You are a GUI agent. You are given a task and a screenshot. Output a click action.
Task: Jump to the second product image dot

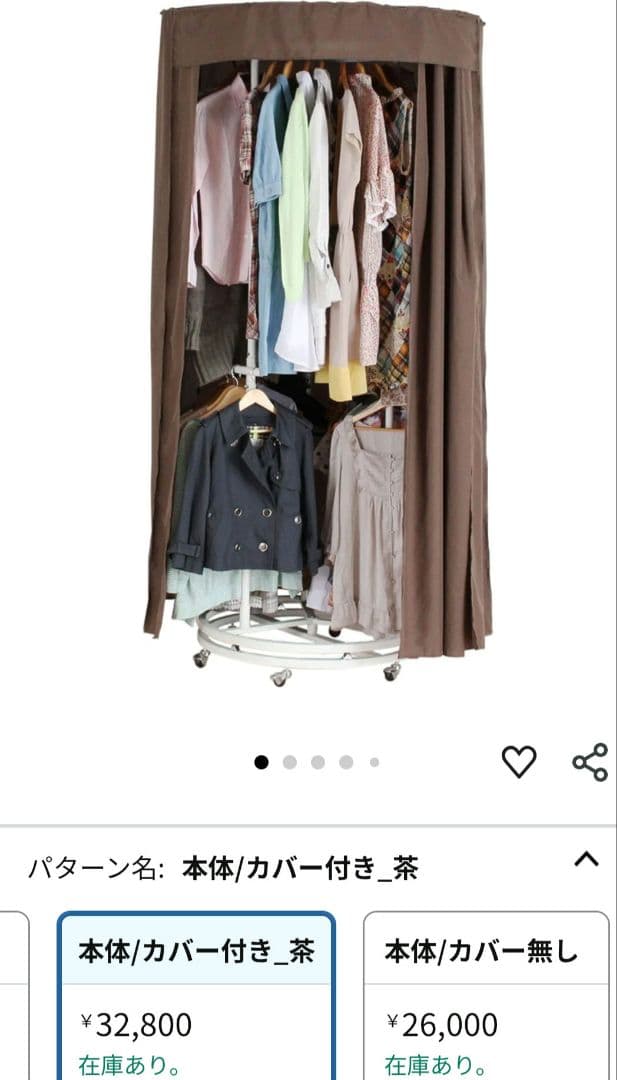tap(290, 762)
